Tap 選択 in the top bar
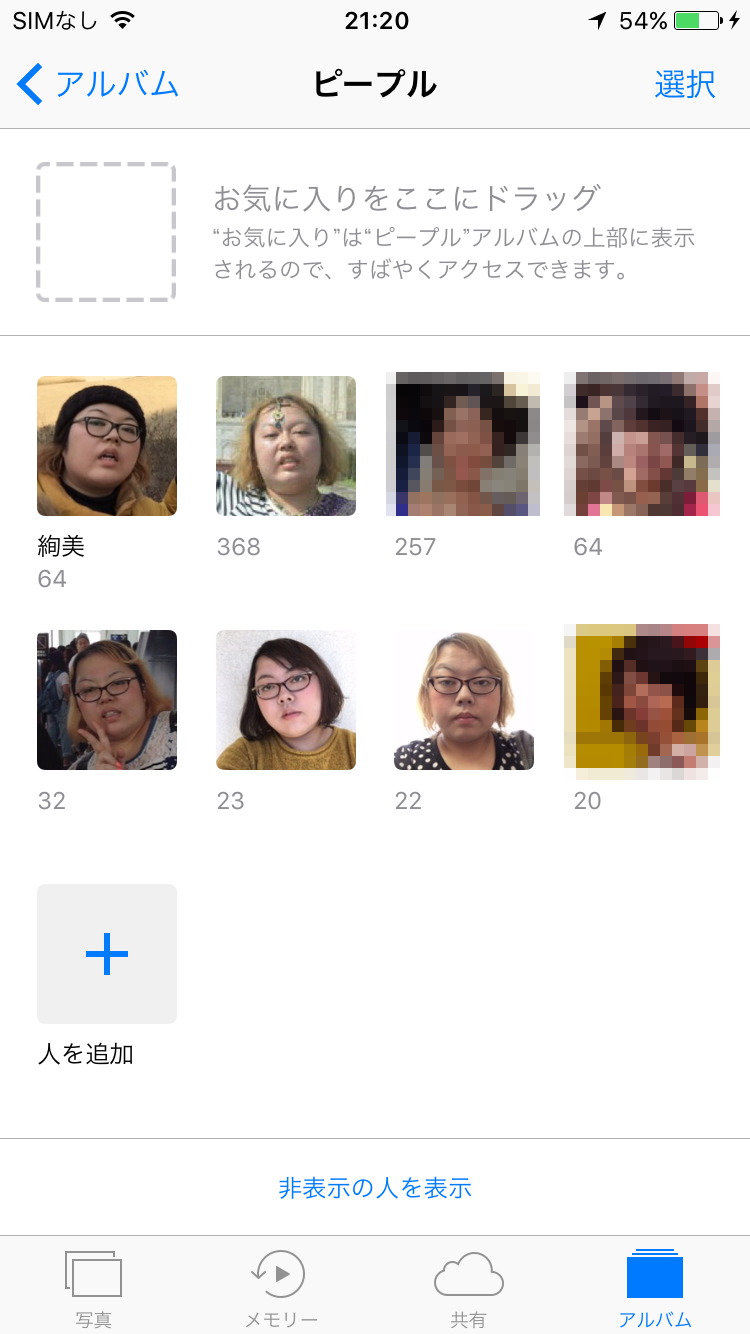The image size is (750, 1334). click(x=685, y=85)
